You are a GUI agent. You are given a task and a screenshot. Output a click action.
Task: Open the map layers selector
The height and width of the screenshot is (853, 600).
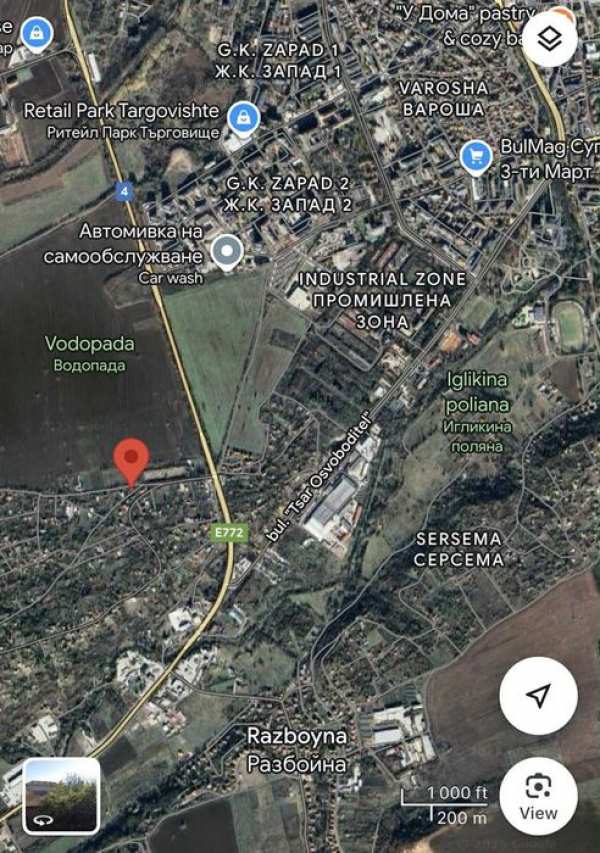point(549,39)
